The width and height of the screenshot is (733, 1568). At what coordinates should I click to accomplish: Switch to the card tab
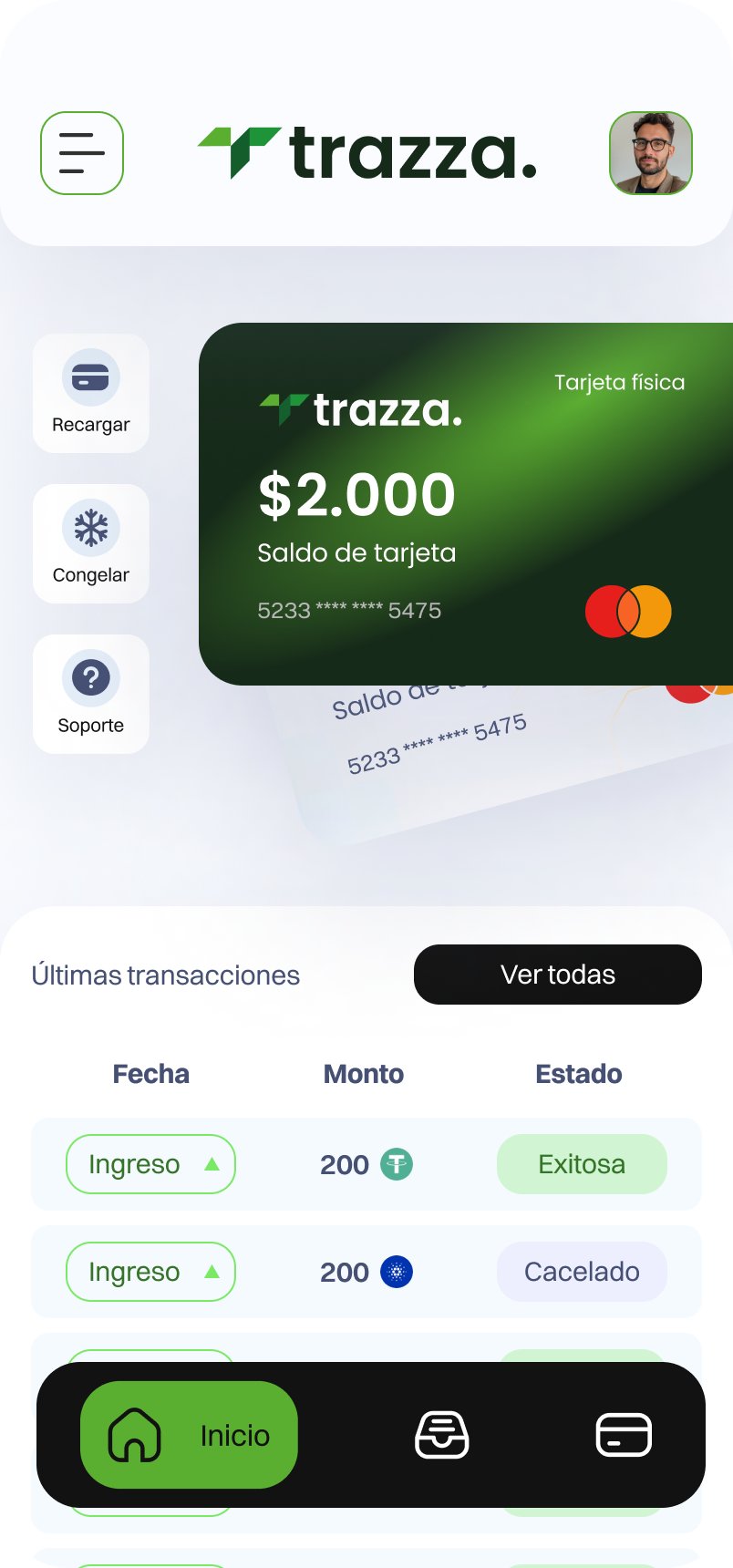click(x=624, y=1435)
